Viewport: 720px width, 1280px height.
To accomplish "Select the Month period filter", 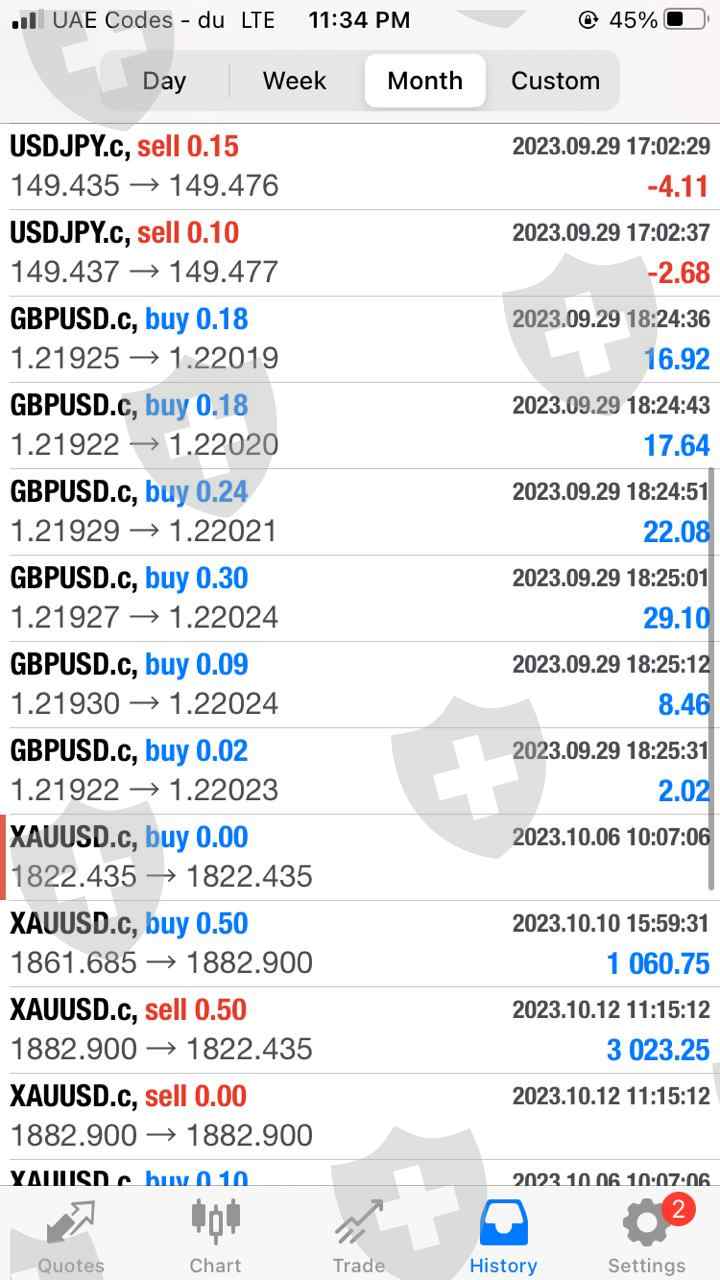I will (x=425, y=81).
